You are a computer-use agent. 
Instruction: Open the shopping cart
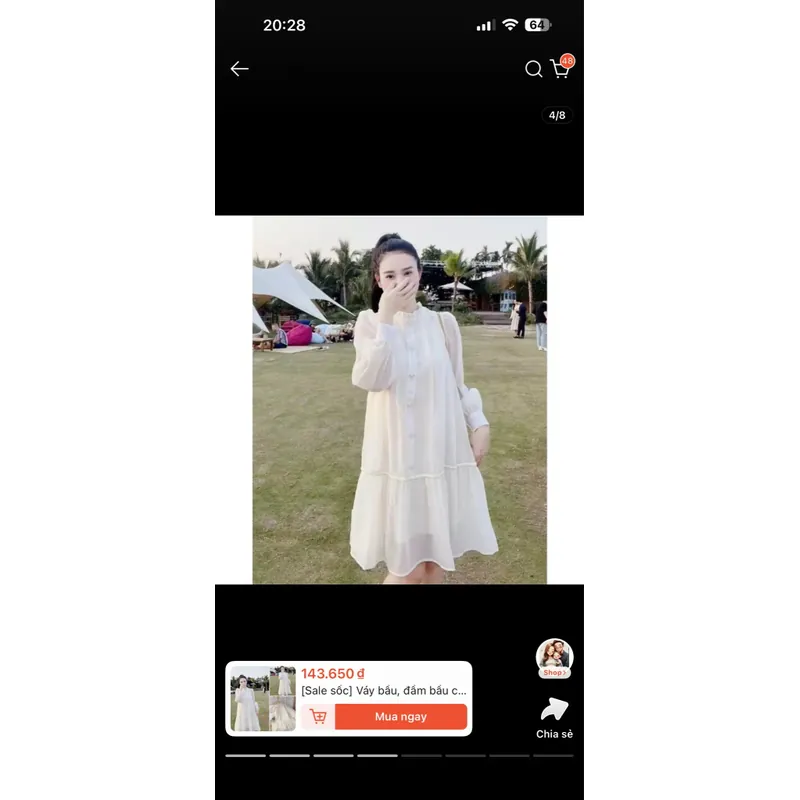click(x=560, y=69)
